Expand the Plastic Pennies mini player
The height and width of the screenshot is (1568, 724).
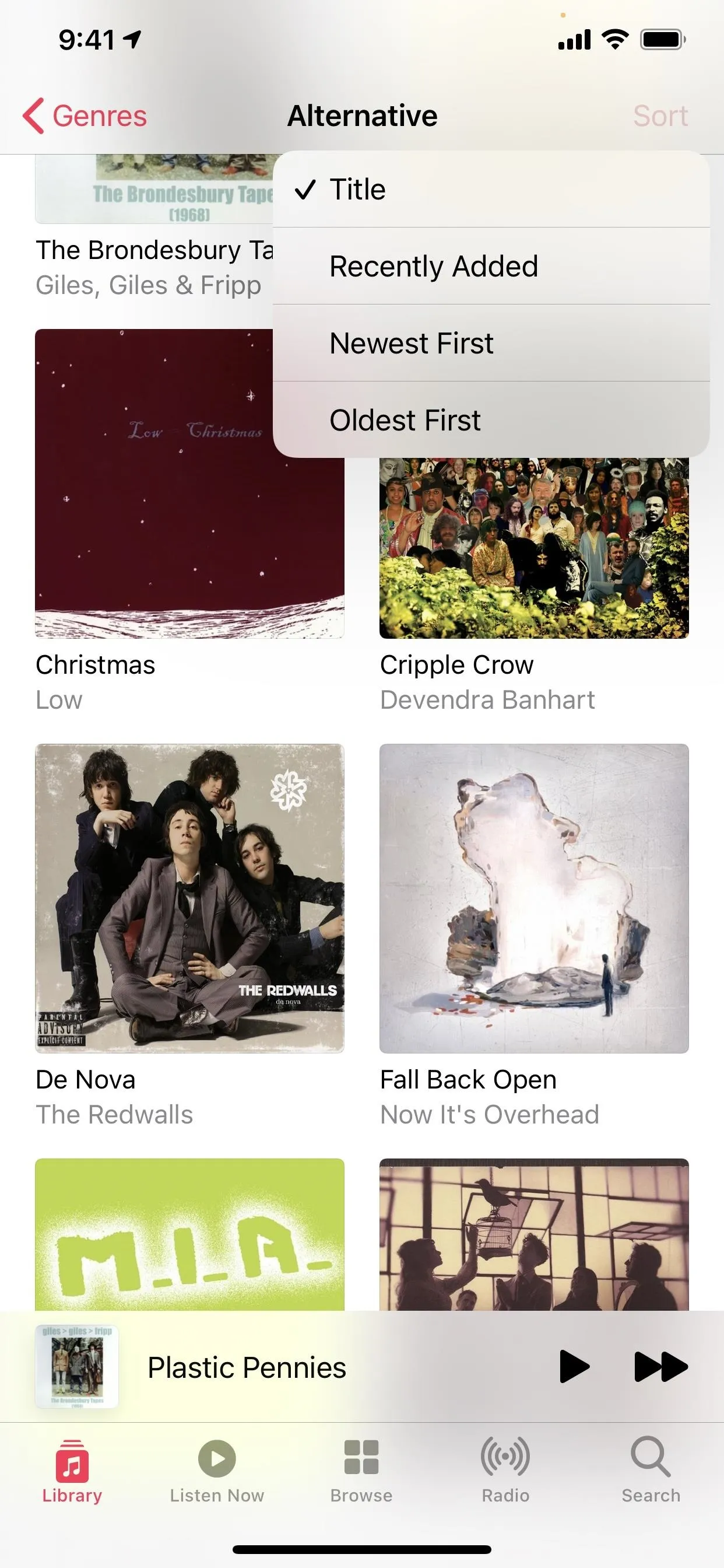(247, 1367)
